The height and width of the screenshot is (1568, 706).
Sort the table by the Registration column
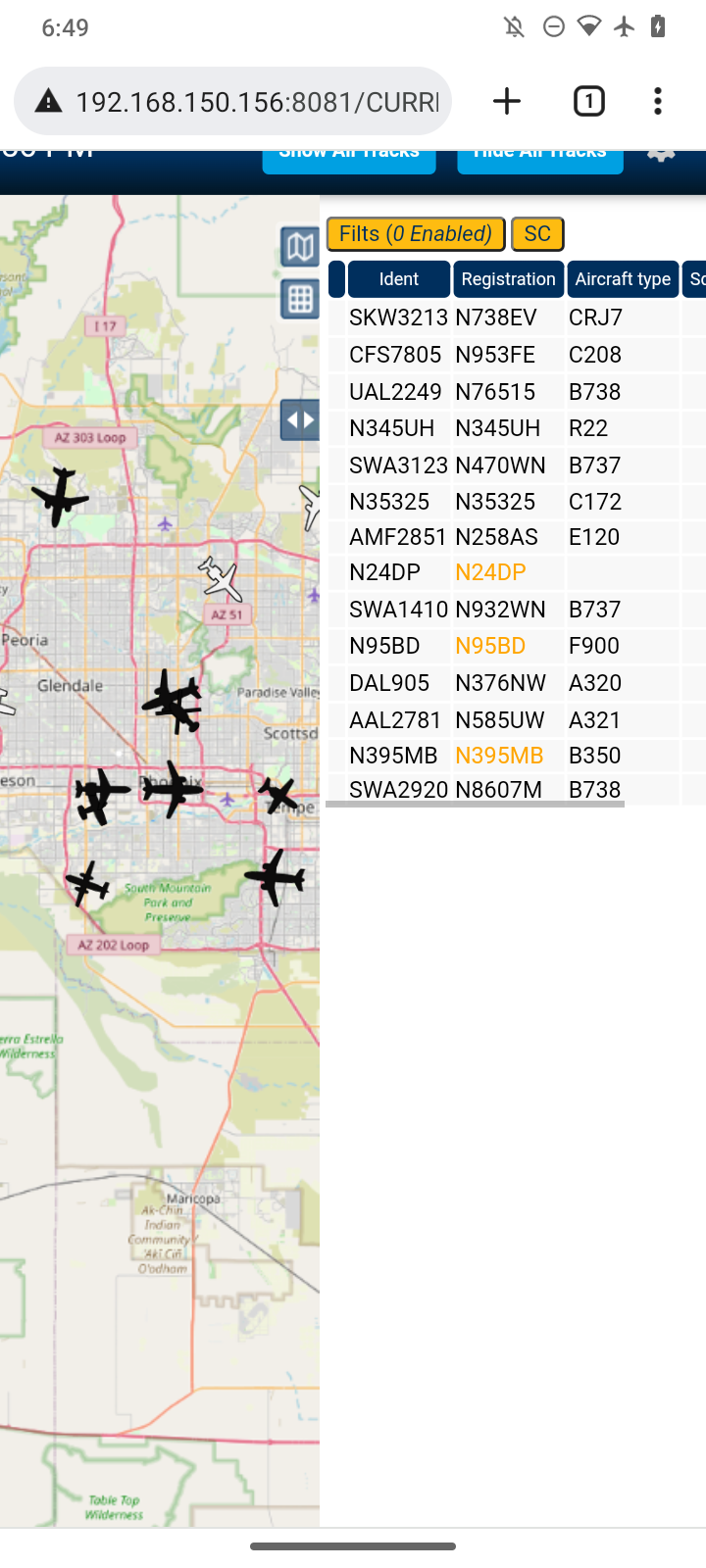click(508, 279)
